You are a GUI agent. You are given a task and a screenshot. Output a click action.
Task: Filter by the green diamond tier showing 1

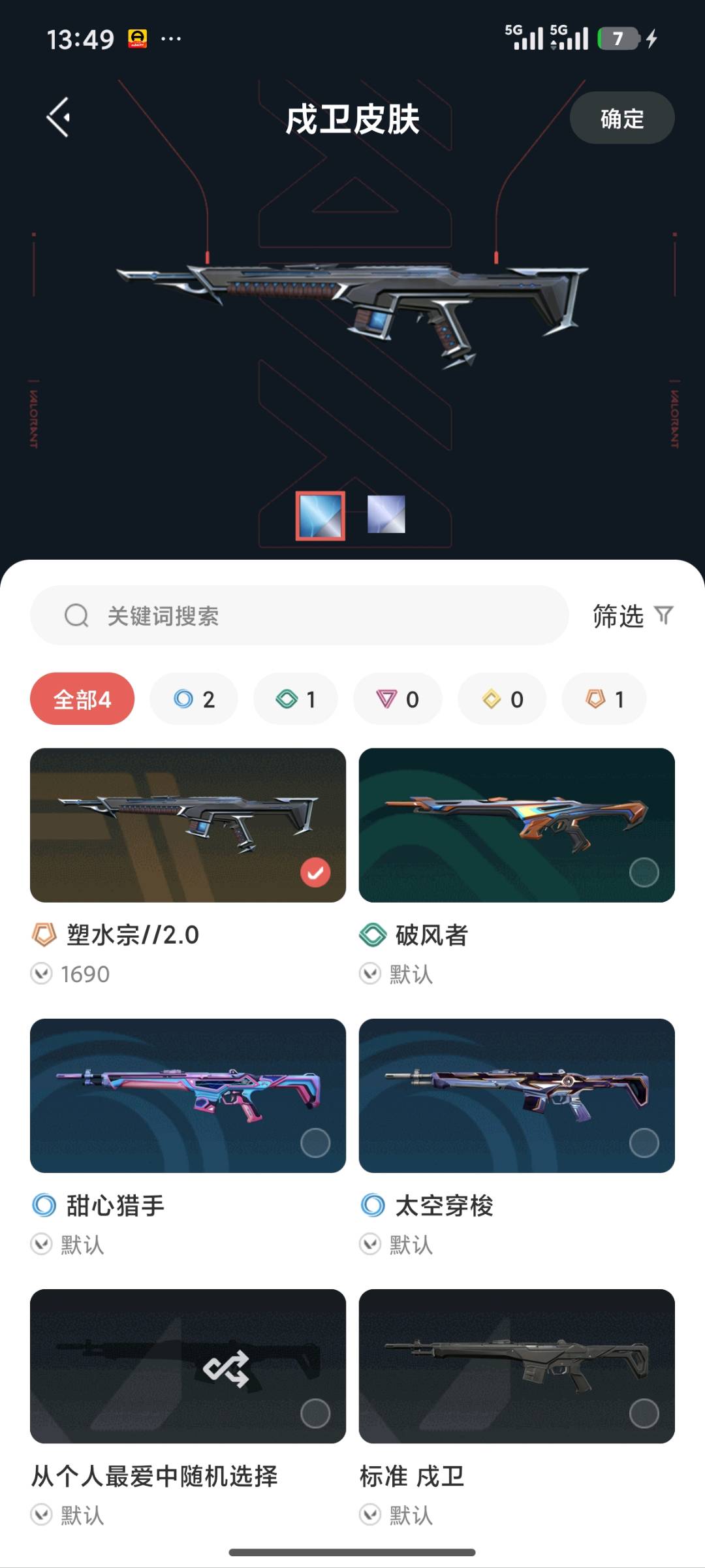coord(296,699)
